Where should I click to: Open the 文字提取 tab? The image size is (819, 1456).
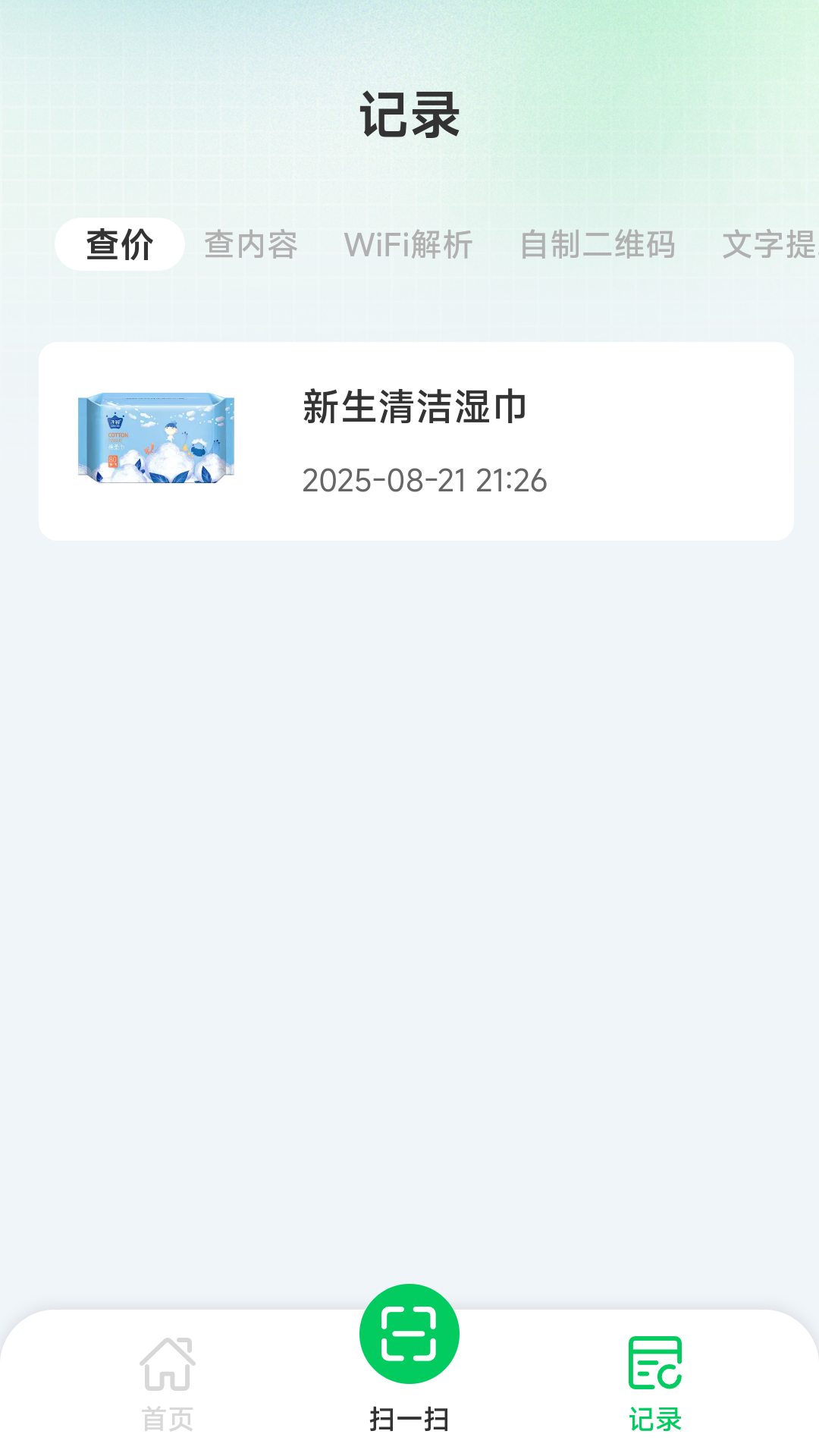click(x=773, y=244)
